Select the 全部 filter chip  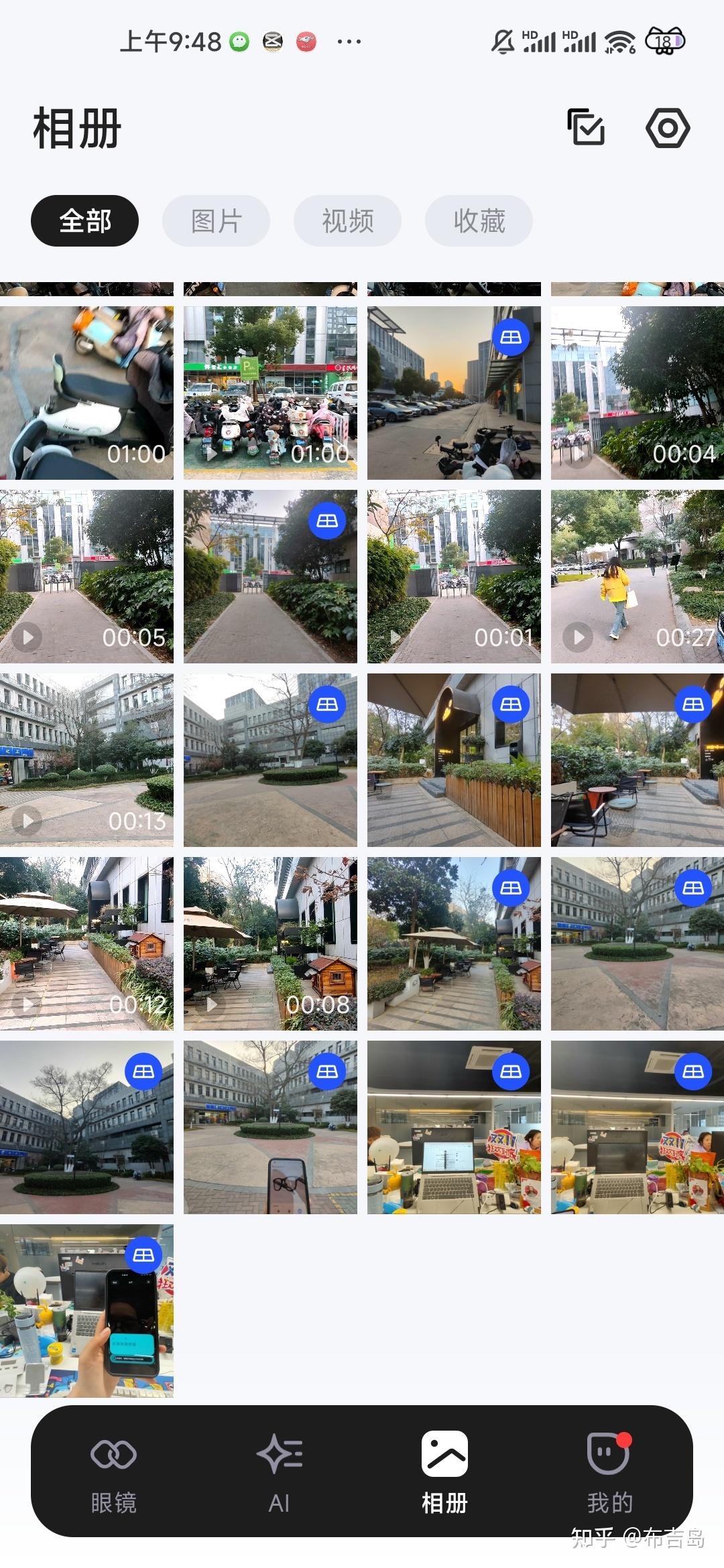point(84,220)
